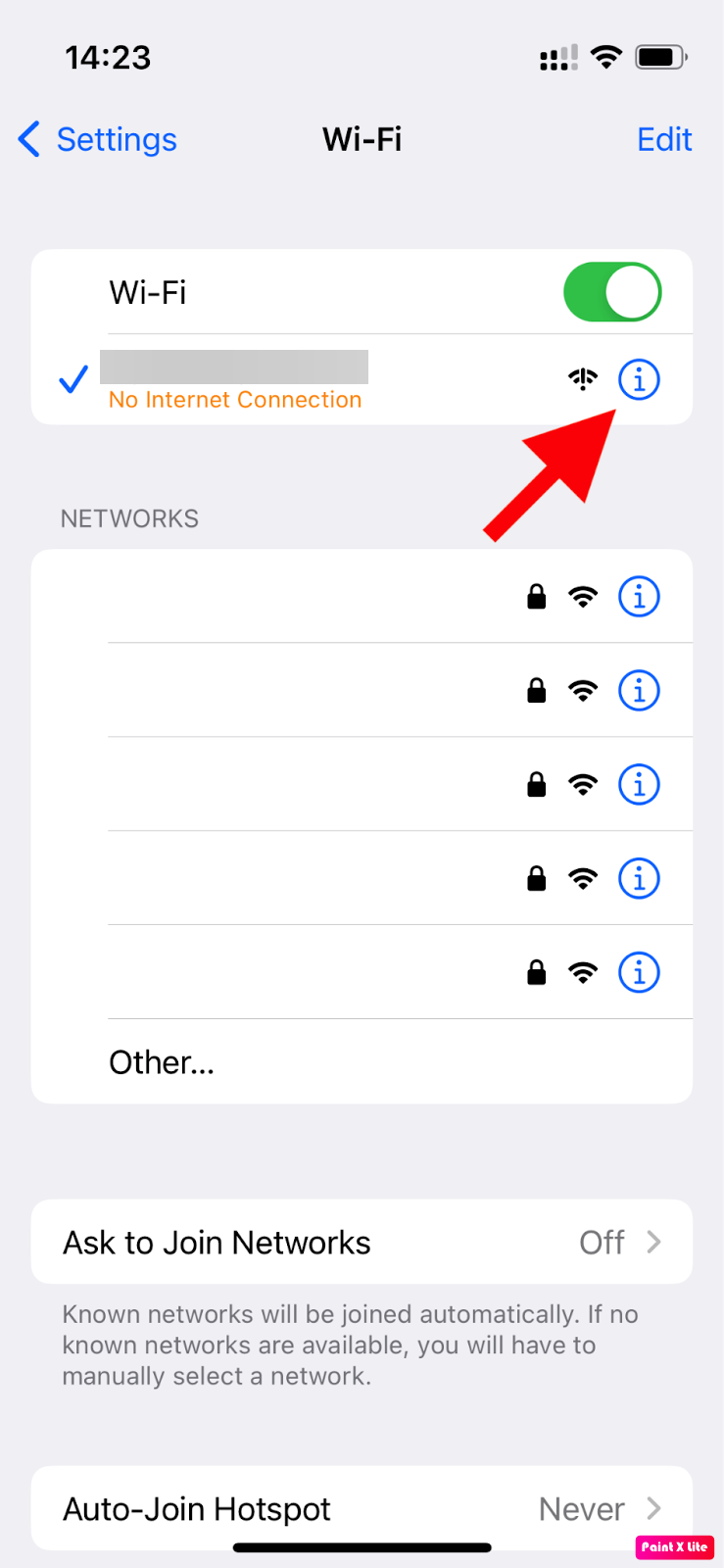Open the Auto-Join Hotspot setting

click(x=362, y=1509)
